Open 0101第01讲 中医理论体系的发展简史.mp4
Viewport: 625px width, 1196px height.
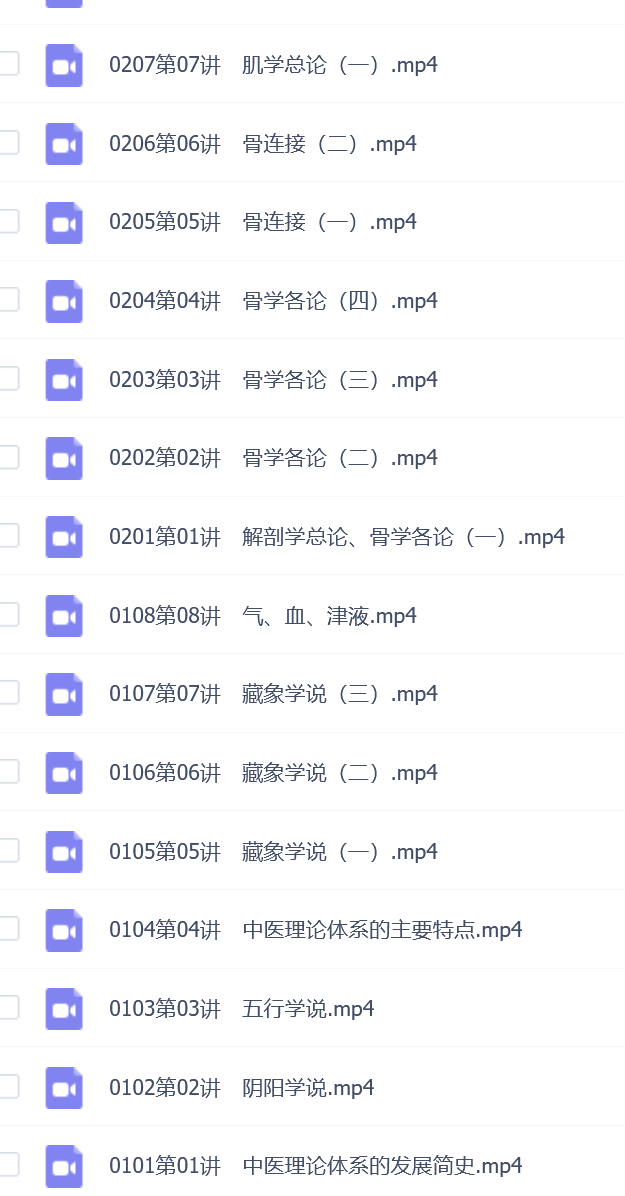pos(315,1166)
